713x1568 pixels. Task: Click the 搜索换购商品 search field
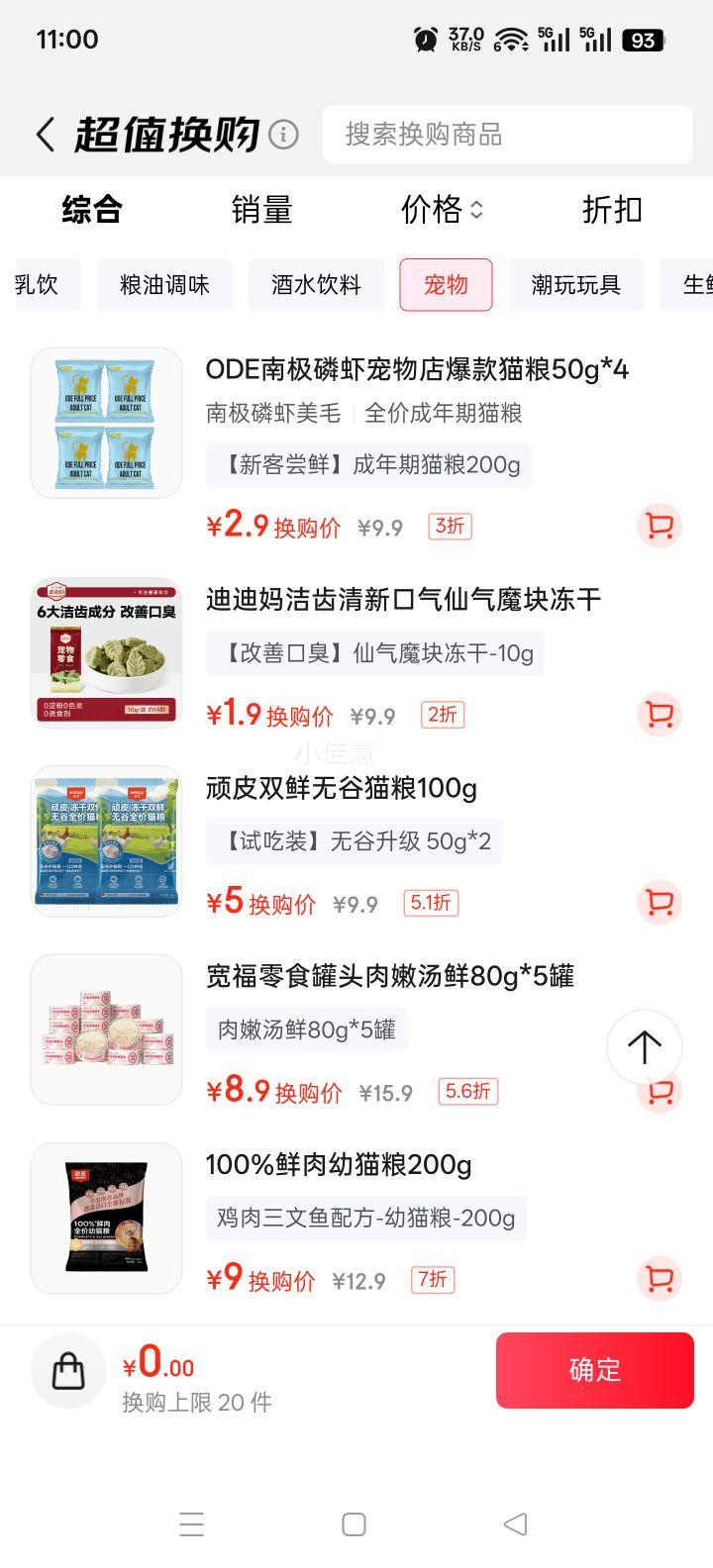click(506, 134)
